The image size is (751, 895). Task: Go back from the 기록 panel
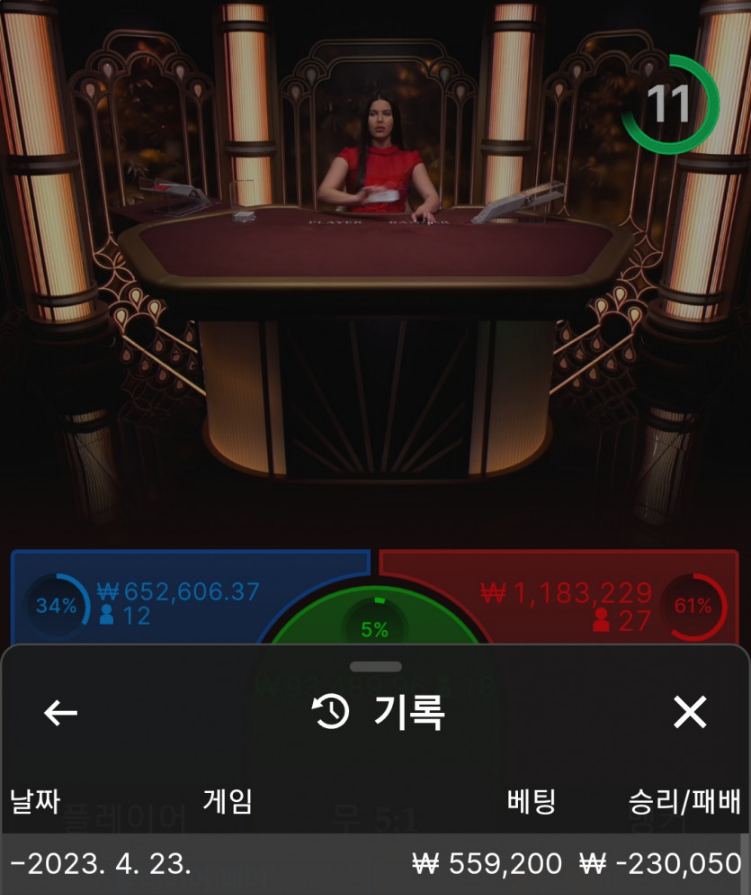(x=61, y=713)
